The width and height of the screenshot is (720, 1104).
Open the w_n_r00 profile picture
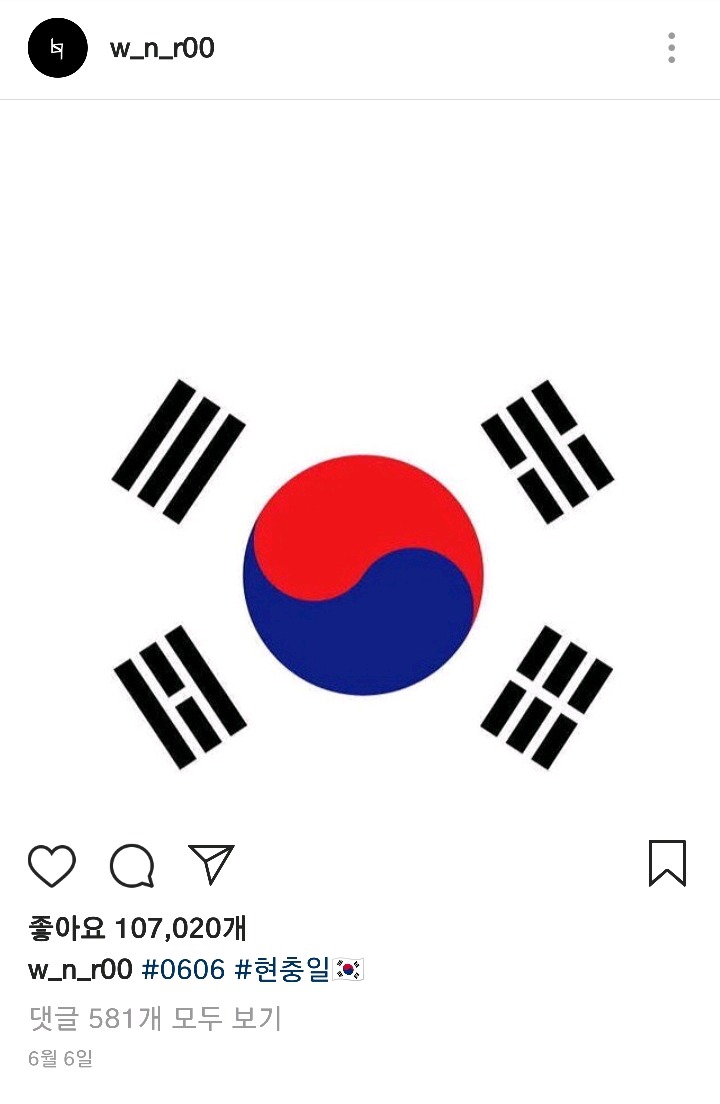pyautogui.click(x=58, y=48)
